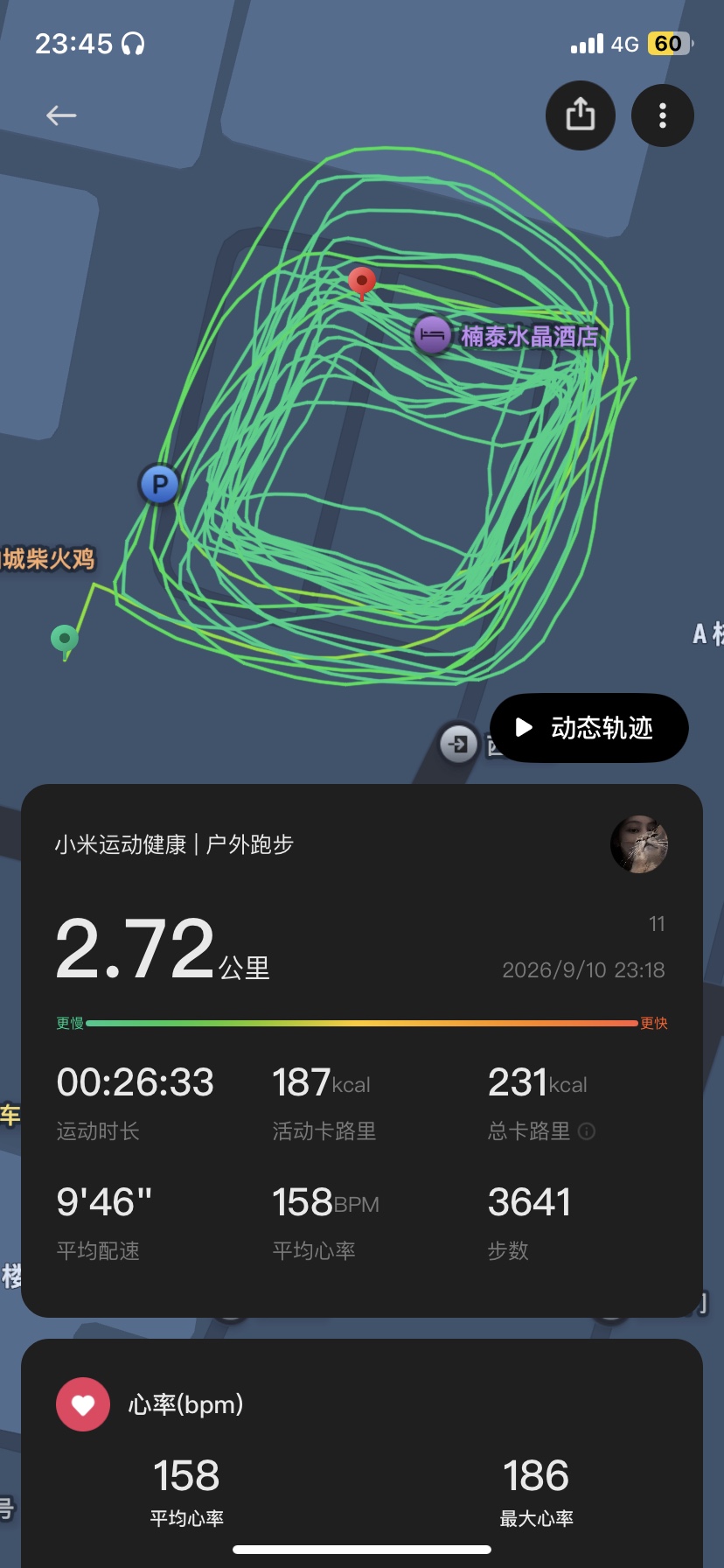Open the three-dot overflow menu
The image size is (724, 1568).
pyautogui.click(x=663, y=115)
